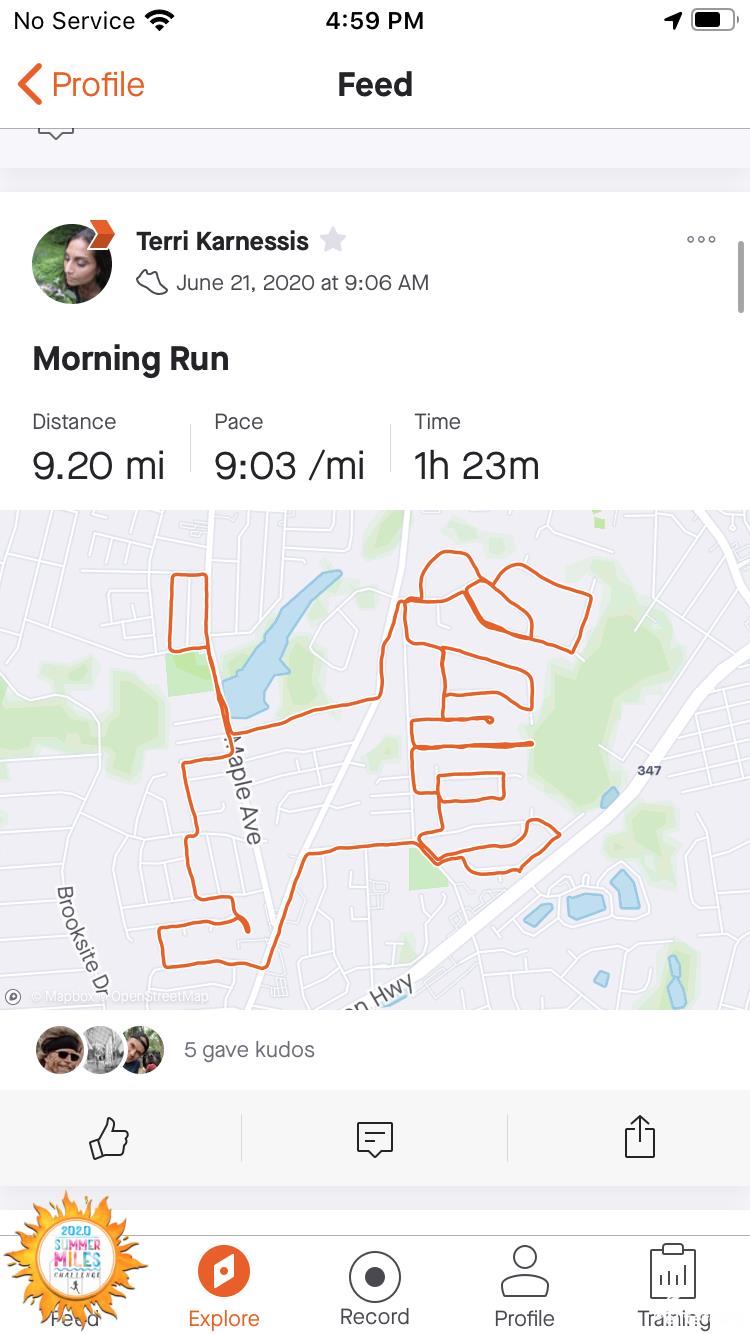750x1334 pixels.
Task: Go back to Profile
Action: tap(82, 85)
